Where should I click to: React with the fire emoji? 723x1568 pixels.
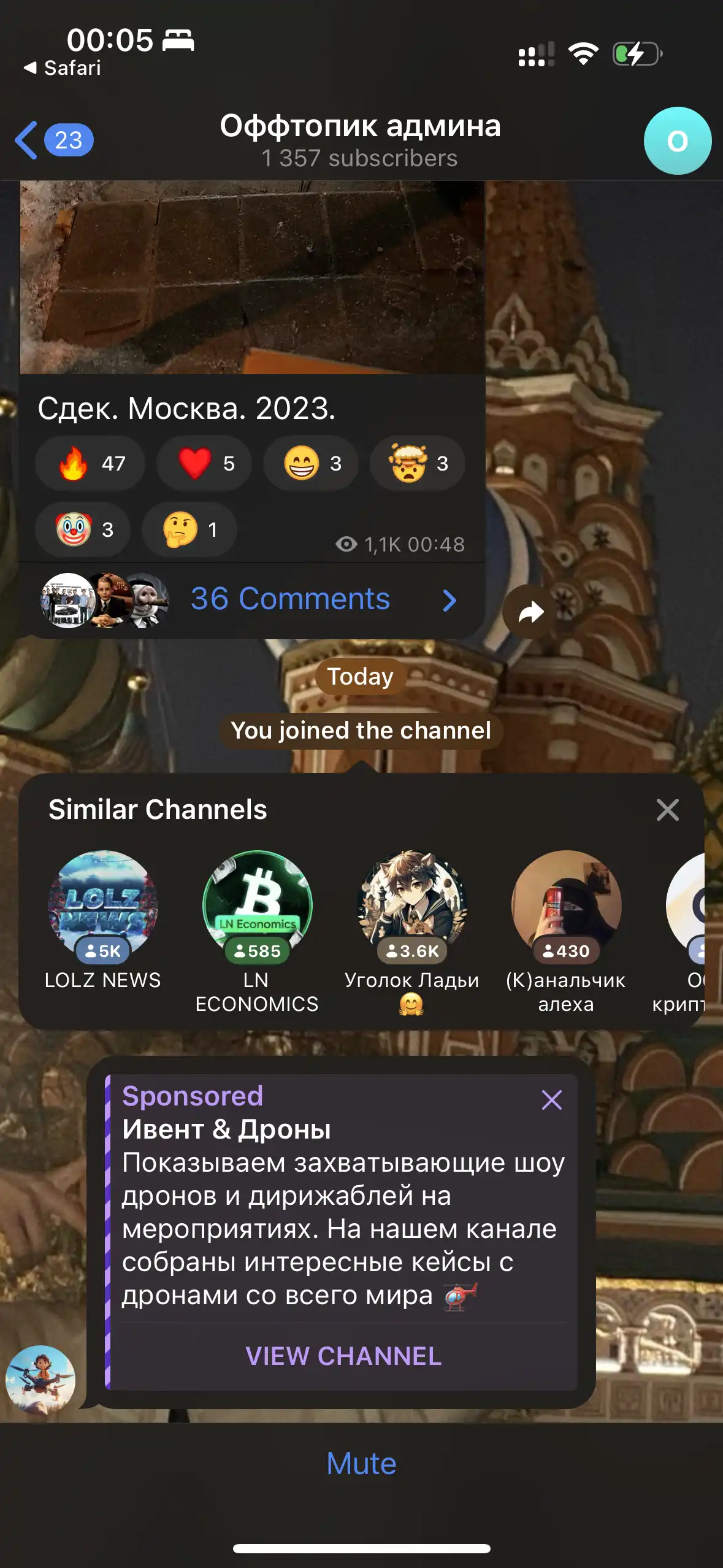point(90,463)
